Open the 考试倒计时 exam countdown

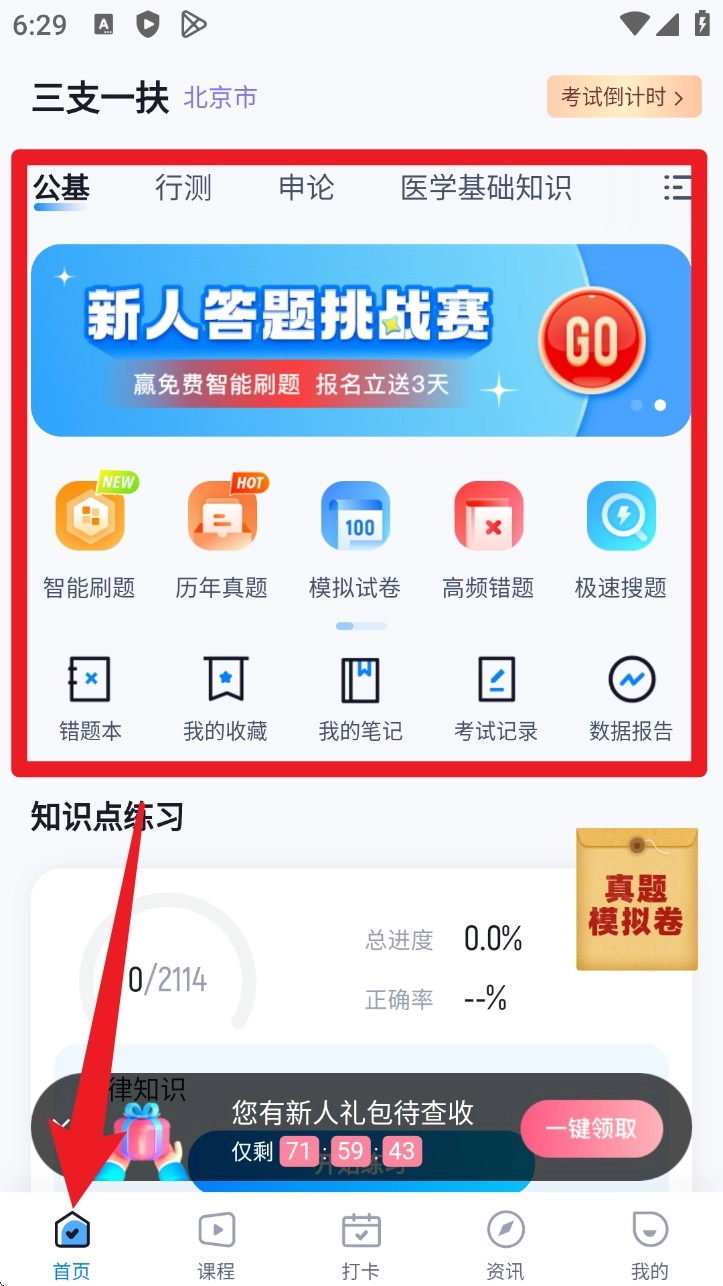pyautogui.click(x=623, y=97)
